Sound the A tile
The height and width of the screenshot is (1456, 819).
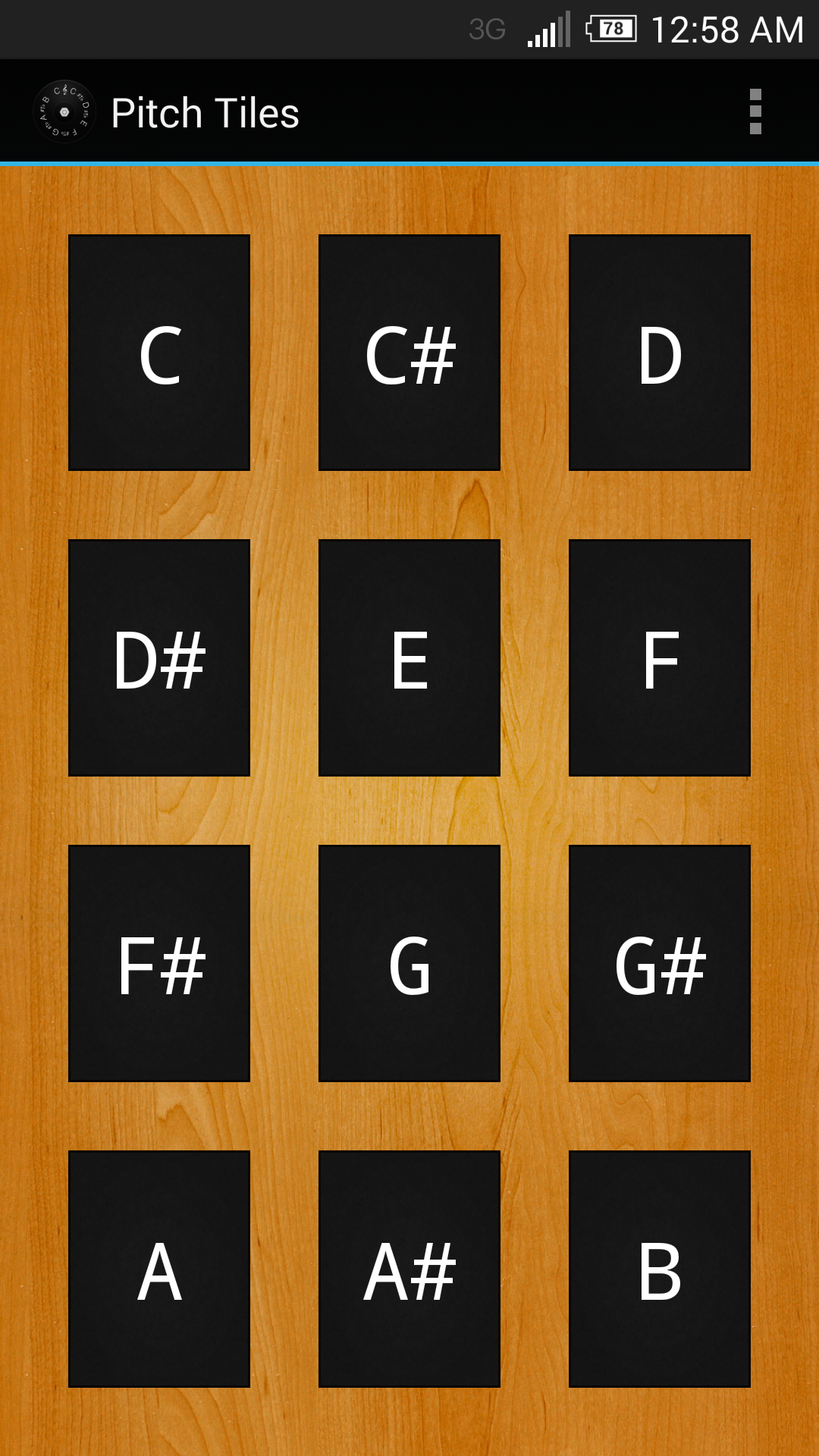159,1269
